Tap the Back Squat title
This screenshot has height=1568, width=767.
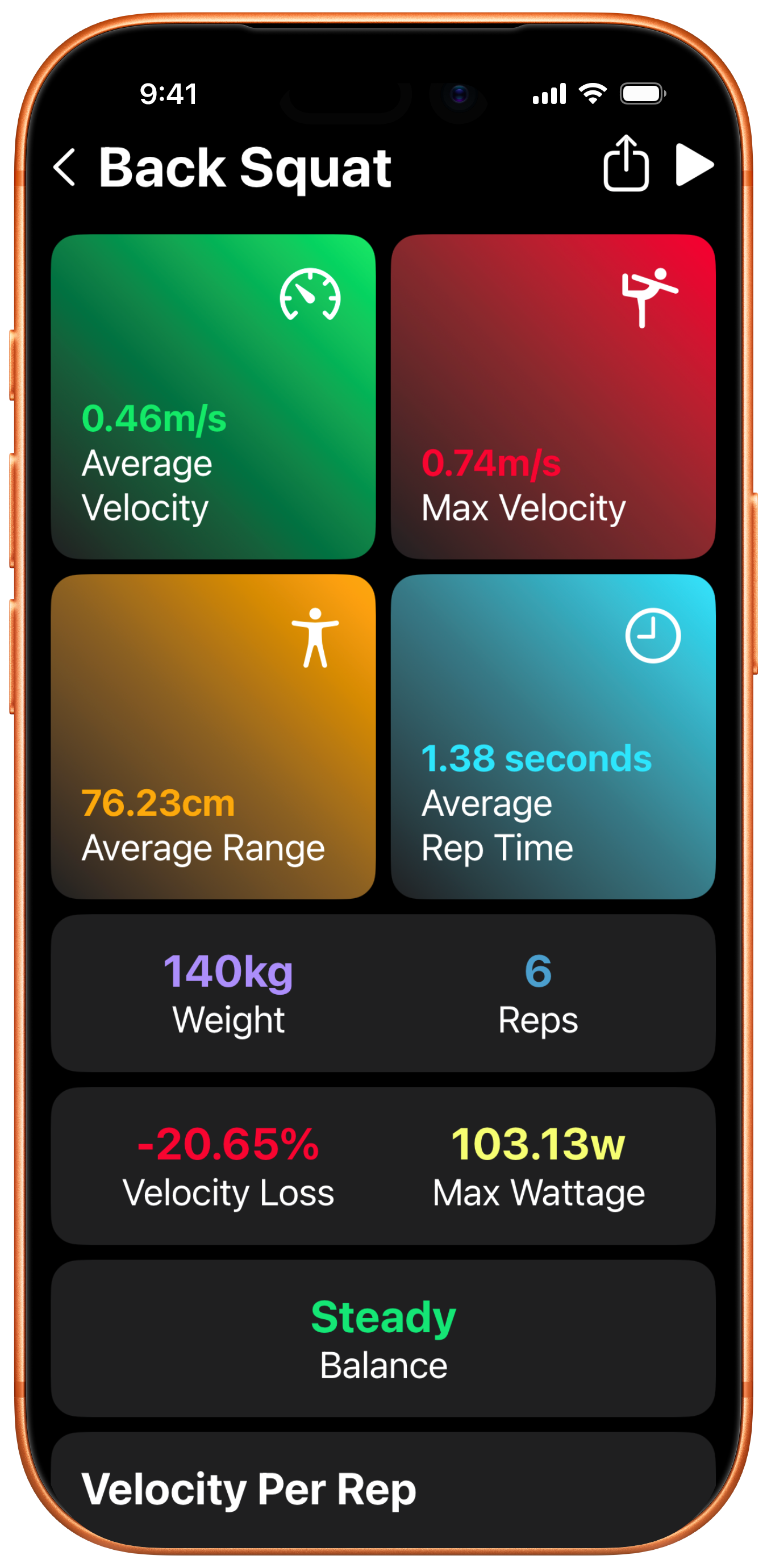[x=245, y=168]
